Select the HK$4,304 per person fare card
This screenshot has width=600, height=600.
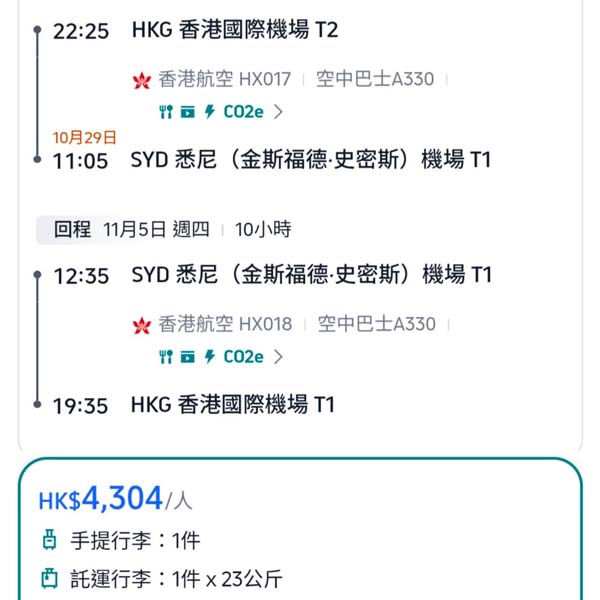300,529
